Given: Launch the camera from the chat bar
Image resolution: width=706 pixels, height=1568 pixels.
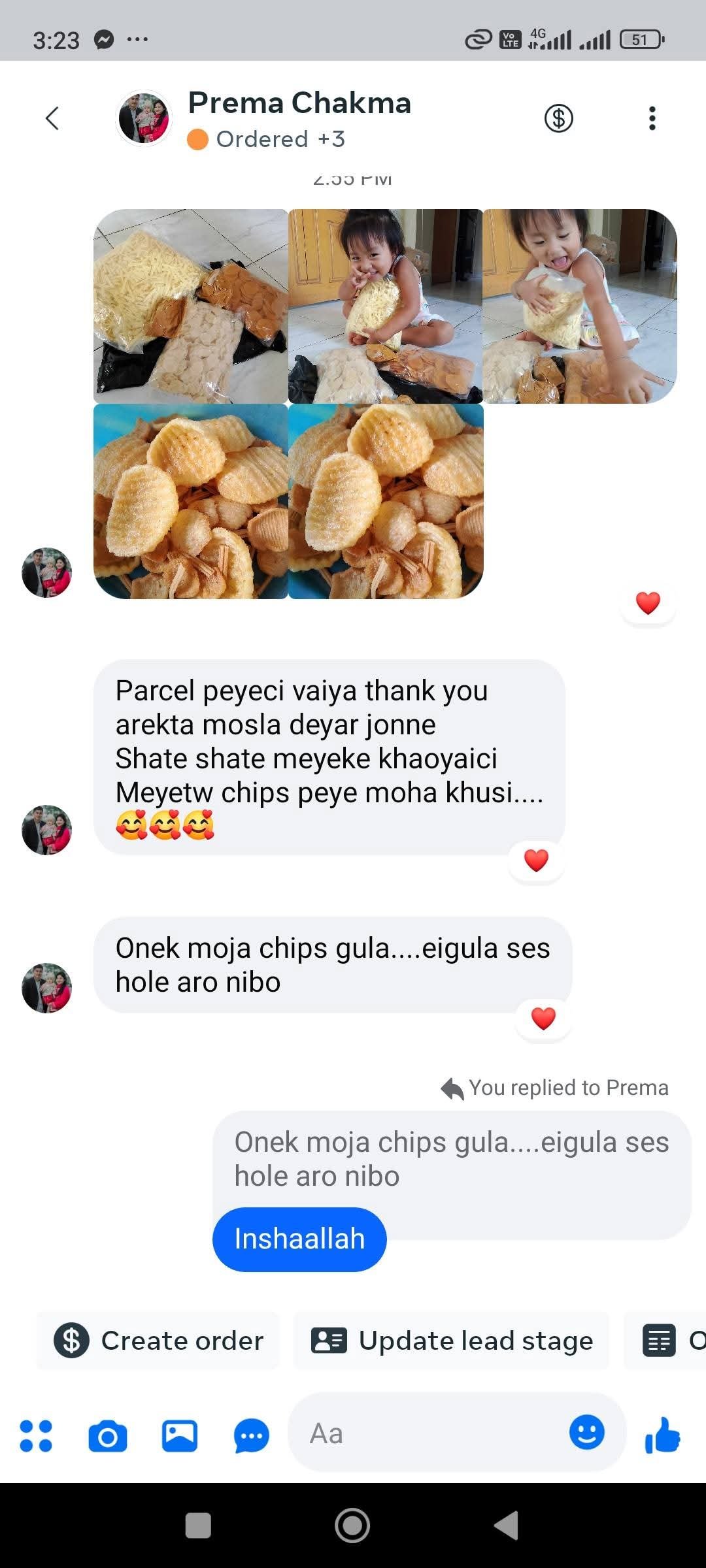Looking at the screenshot, I should [108, 1436].
